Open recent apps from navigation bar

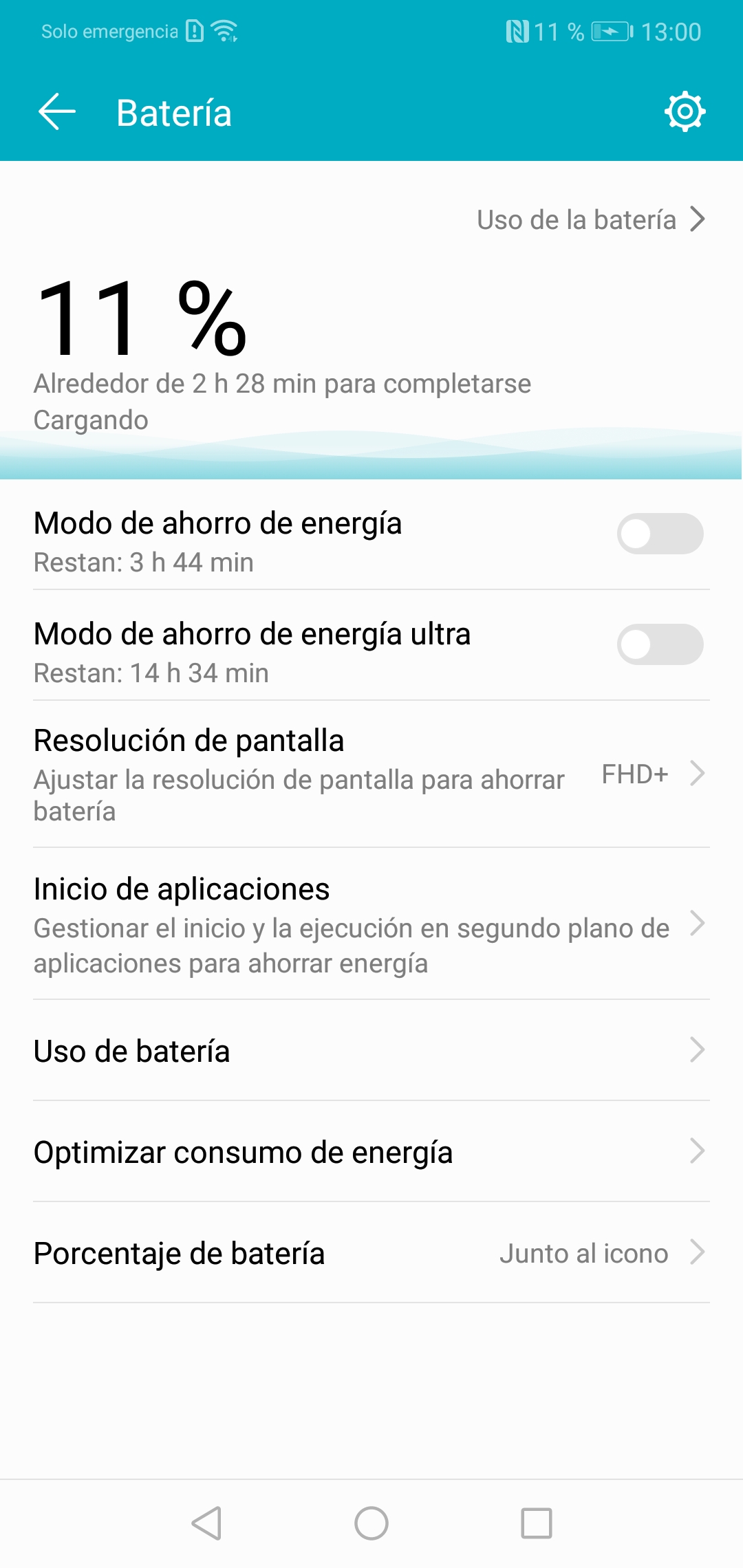click(537, 1523)
